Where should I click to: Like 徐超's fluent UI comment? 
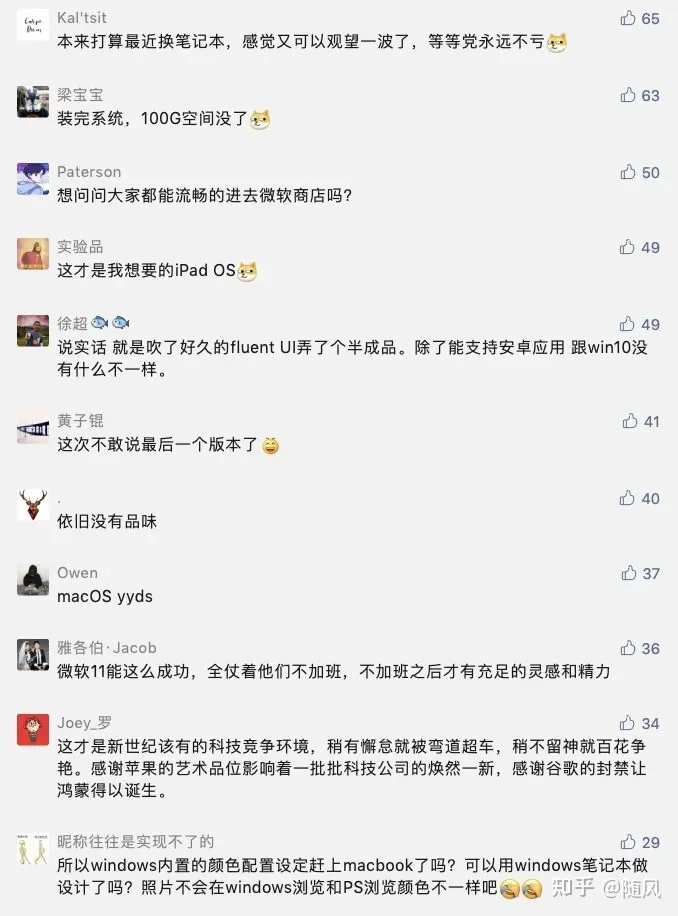tap(629, 324)
